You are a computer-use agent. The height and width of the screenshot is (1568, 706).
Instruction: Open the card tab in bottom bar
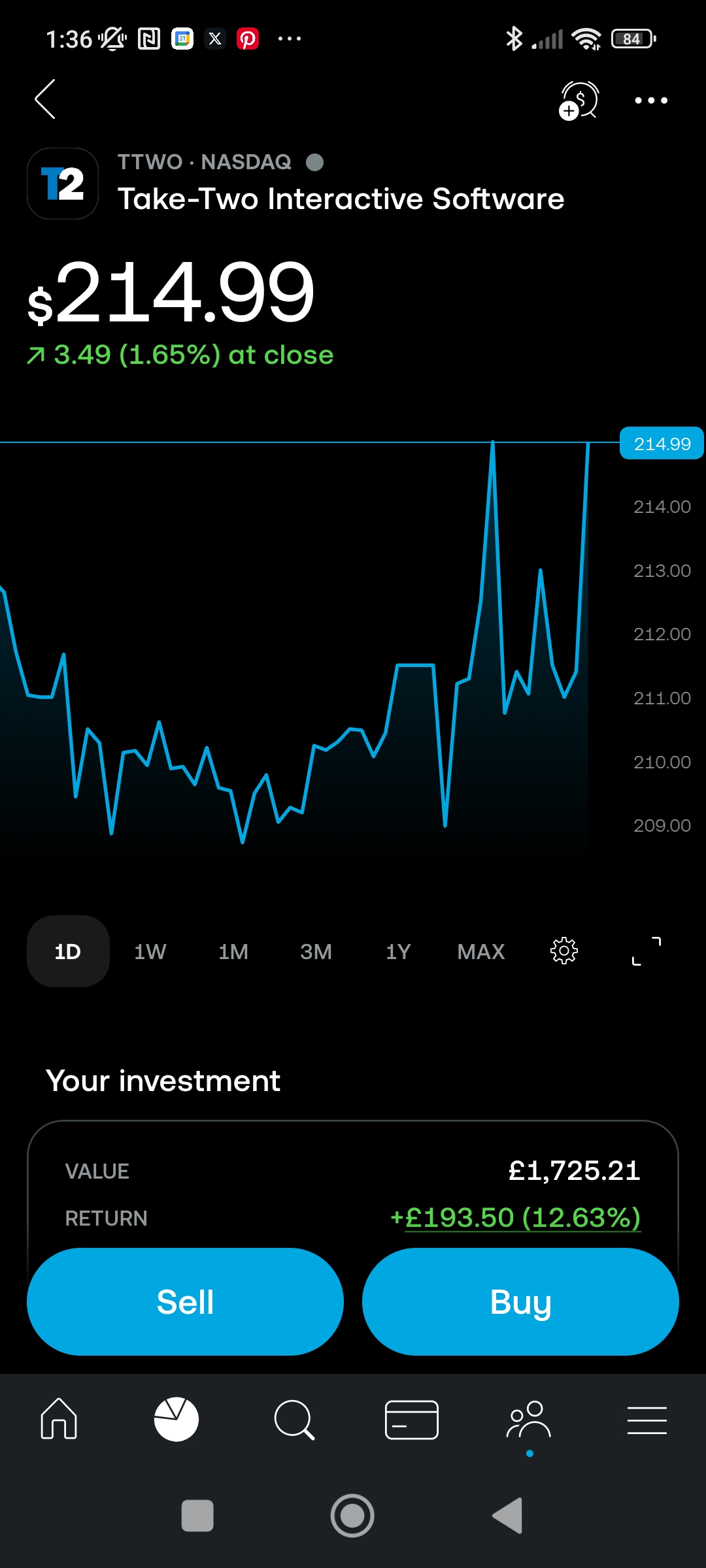[x=412, y=1419]
